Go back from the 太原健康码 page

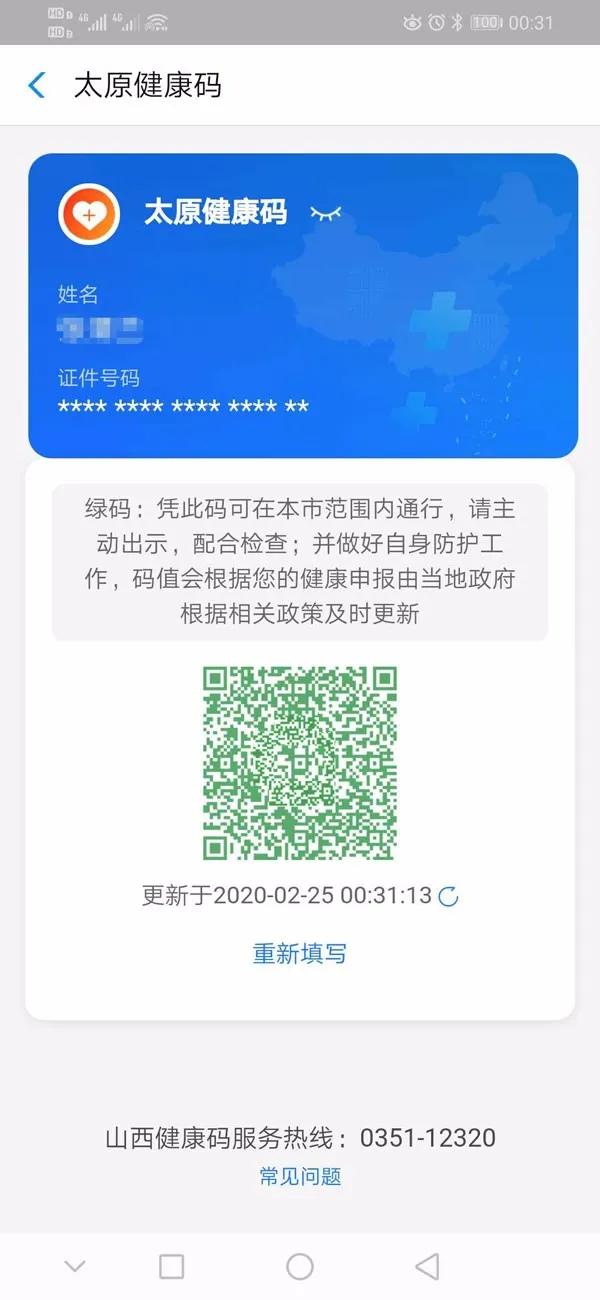[37, 85]
